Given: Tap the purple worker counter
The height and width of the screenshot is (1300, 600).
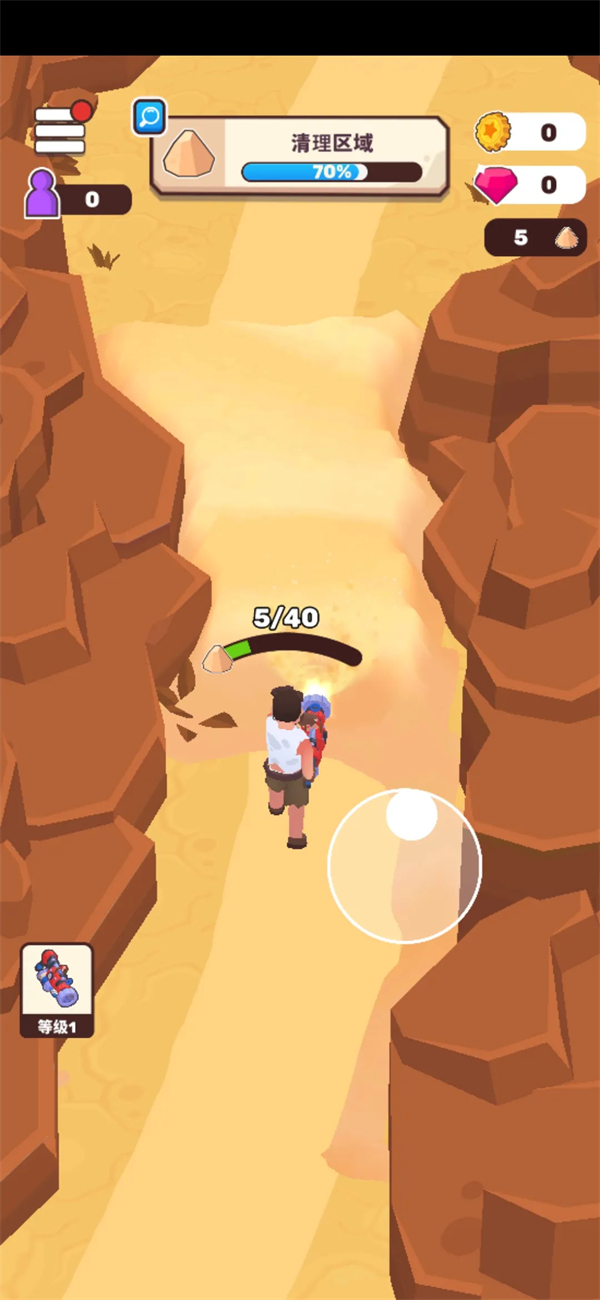Looking at the screenshot, I should point(78,197).
